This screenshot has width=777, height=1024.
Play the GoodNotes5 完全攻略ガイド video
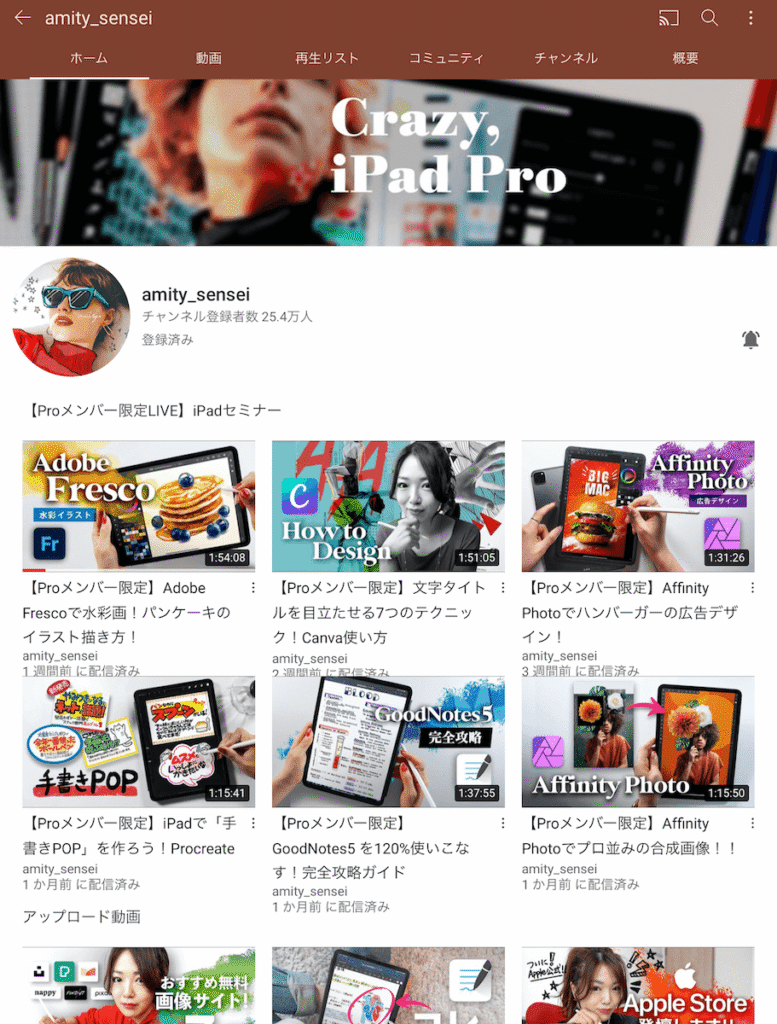[x=388, y=742]
